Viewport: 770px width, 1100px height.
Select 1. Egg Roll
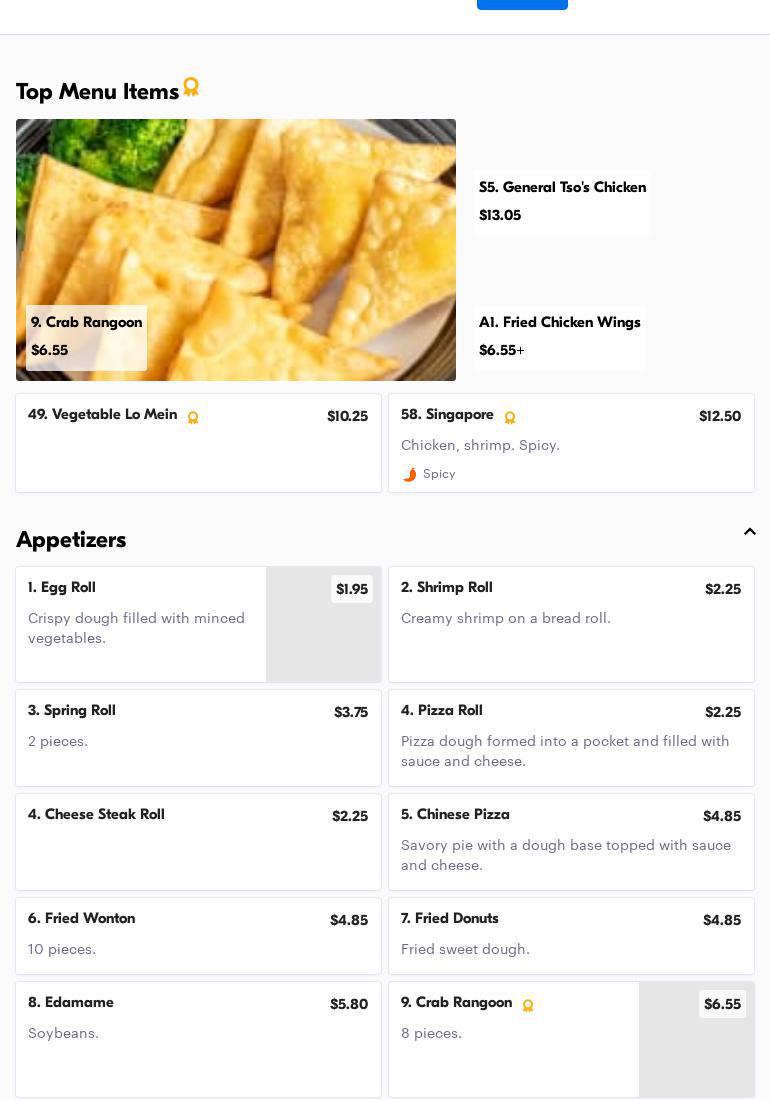(198, 624)
